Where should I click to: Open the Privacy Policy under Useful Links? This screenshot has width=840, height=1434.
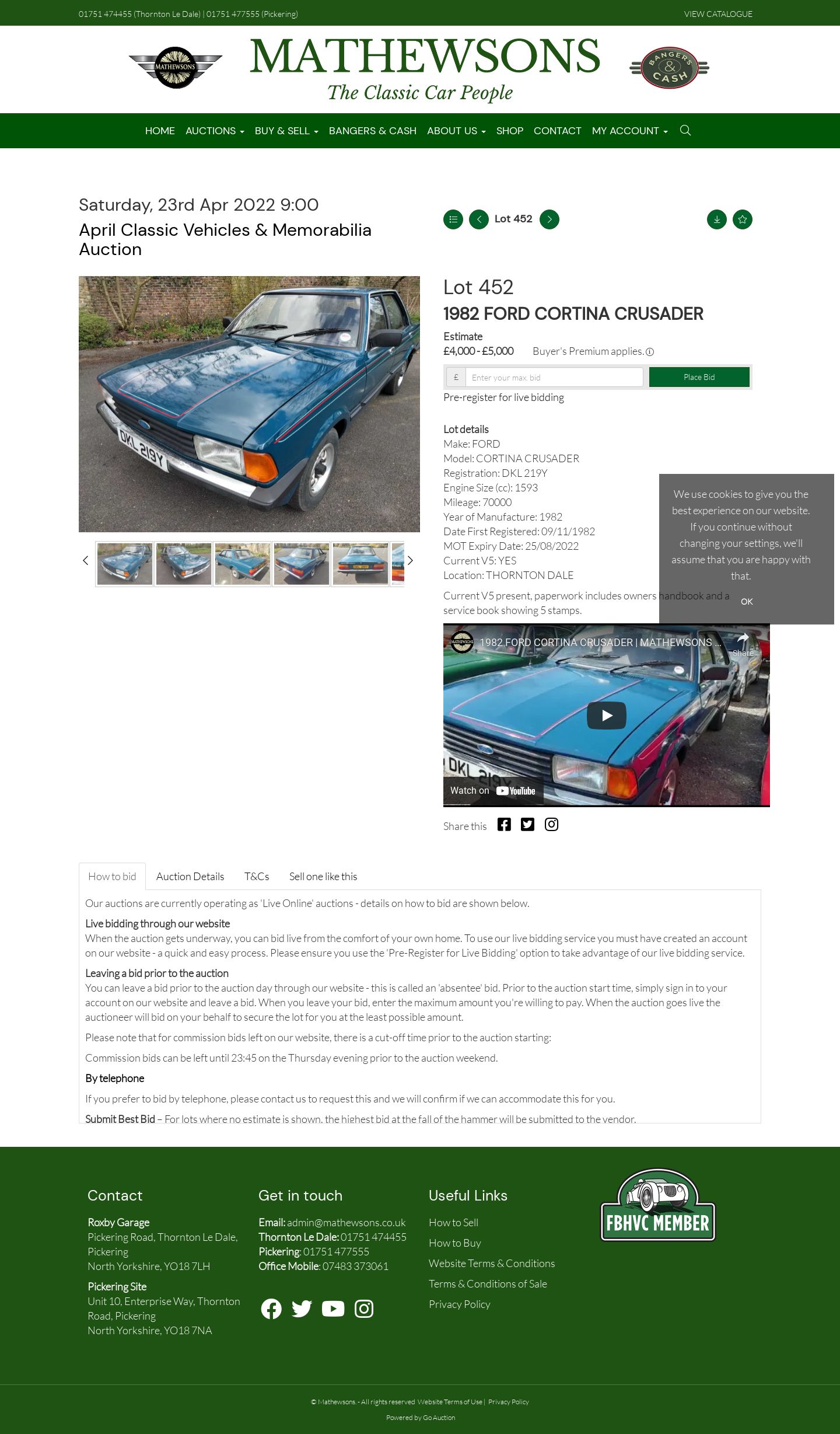tap(460, 1304)
